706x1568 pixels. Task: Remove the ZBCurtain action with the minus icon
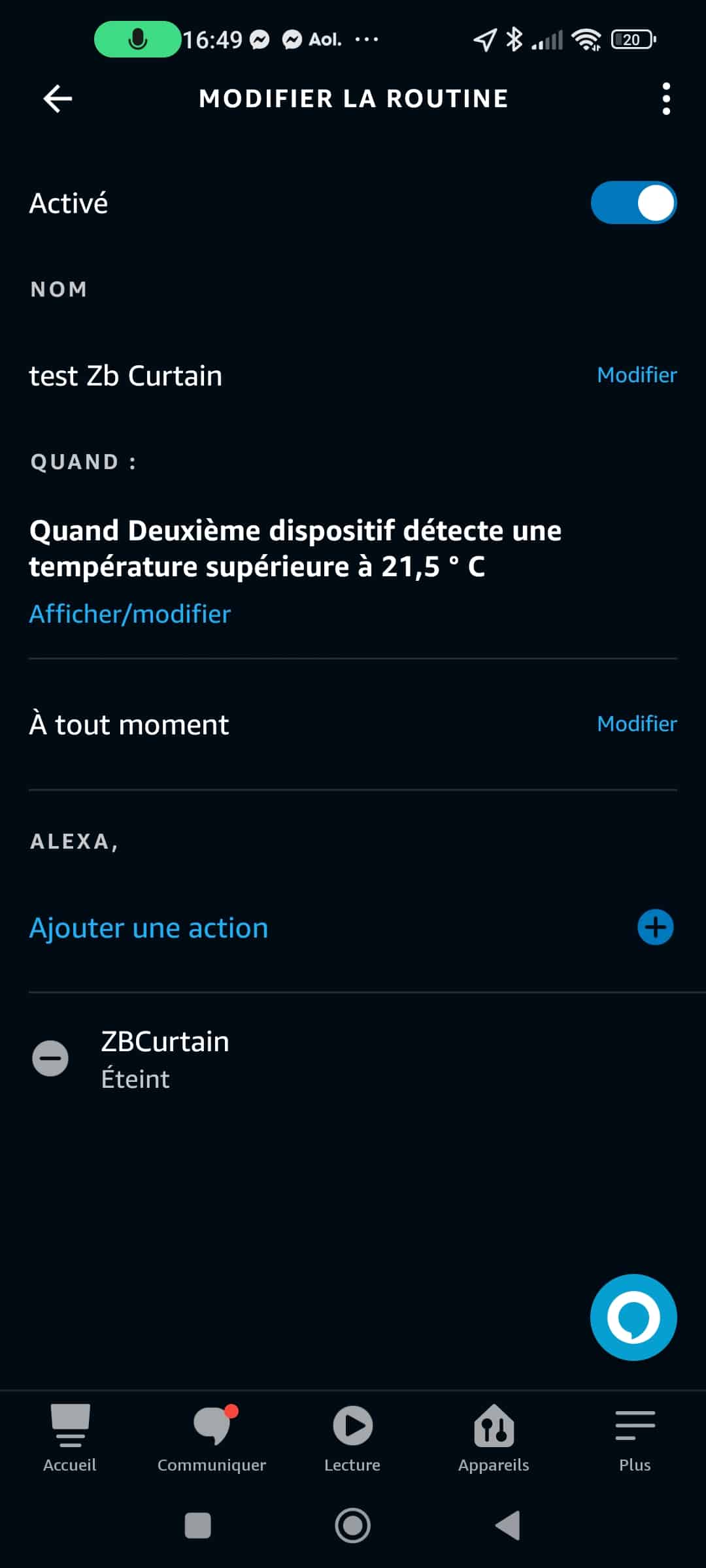(x=50, y=1058)
